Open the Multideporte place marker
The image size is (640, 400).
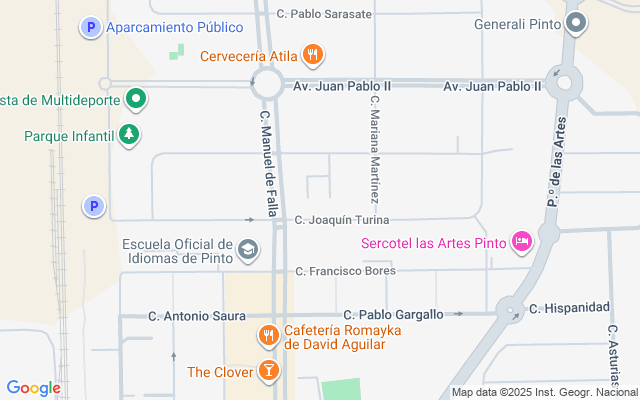pos(136,100)
